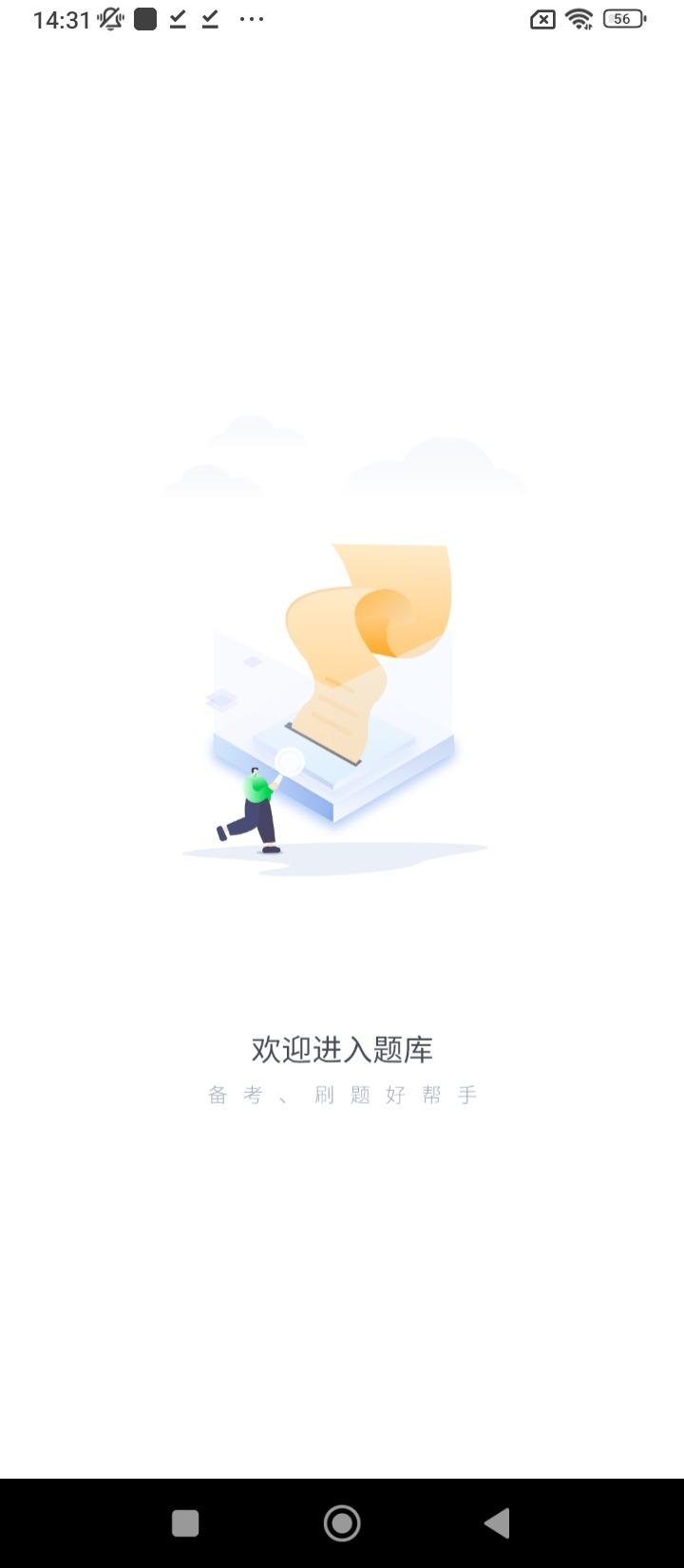The height and width of the screenshot is (1568, 684).
Task: Toggle Wi-Fi from the status bar
Action: (x=579, y=19)
